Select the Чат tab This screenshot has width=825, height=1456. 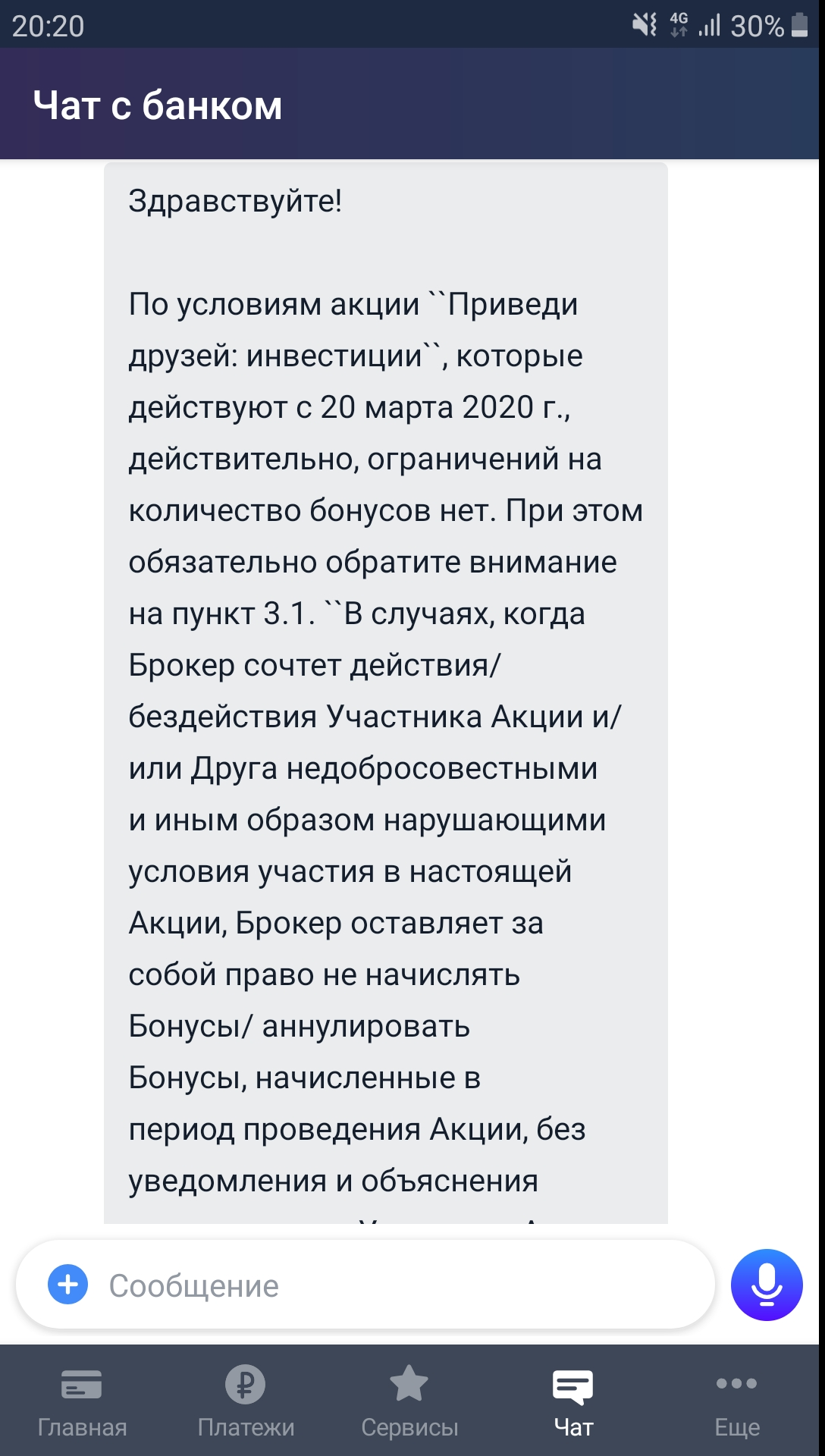pyautogui.click(x=573, y=1401)
